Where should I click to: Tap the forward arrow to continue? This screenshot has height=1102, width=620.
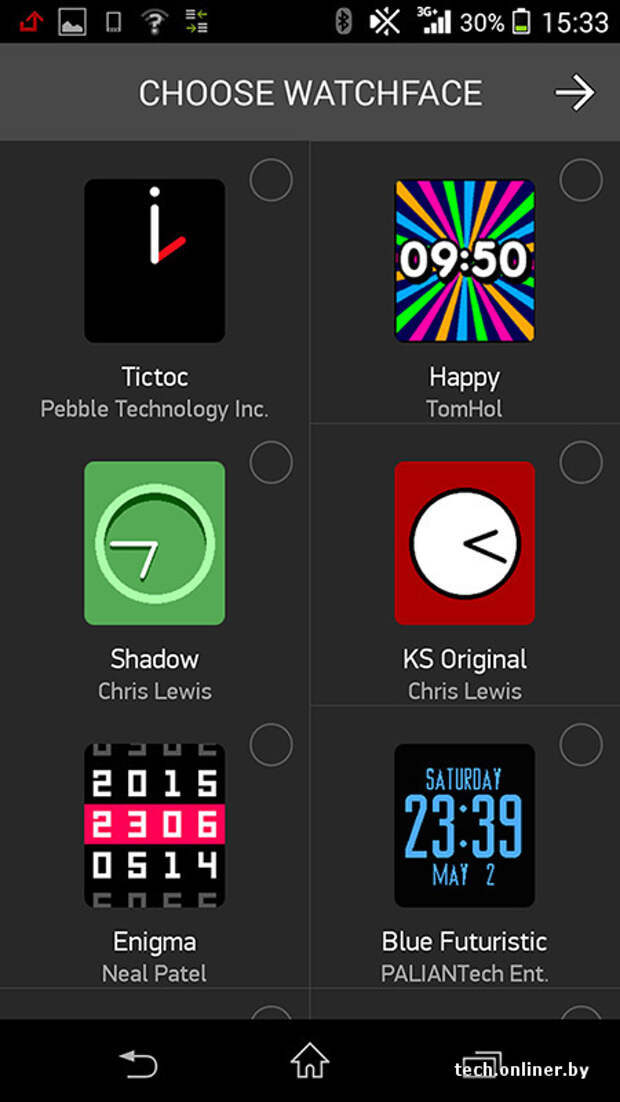click(575, 93)
